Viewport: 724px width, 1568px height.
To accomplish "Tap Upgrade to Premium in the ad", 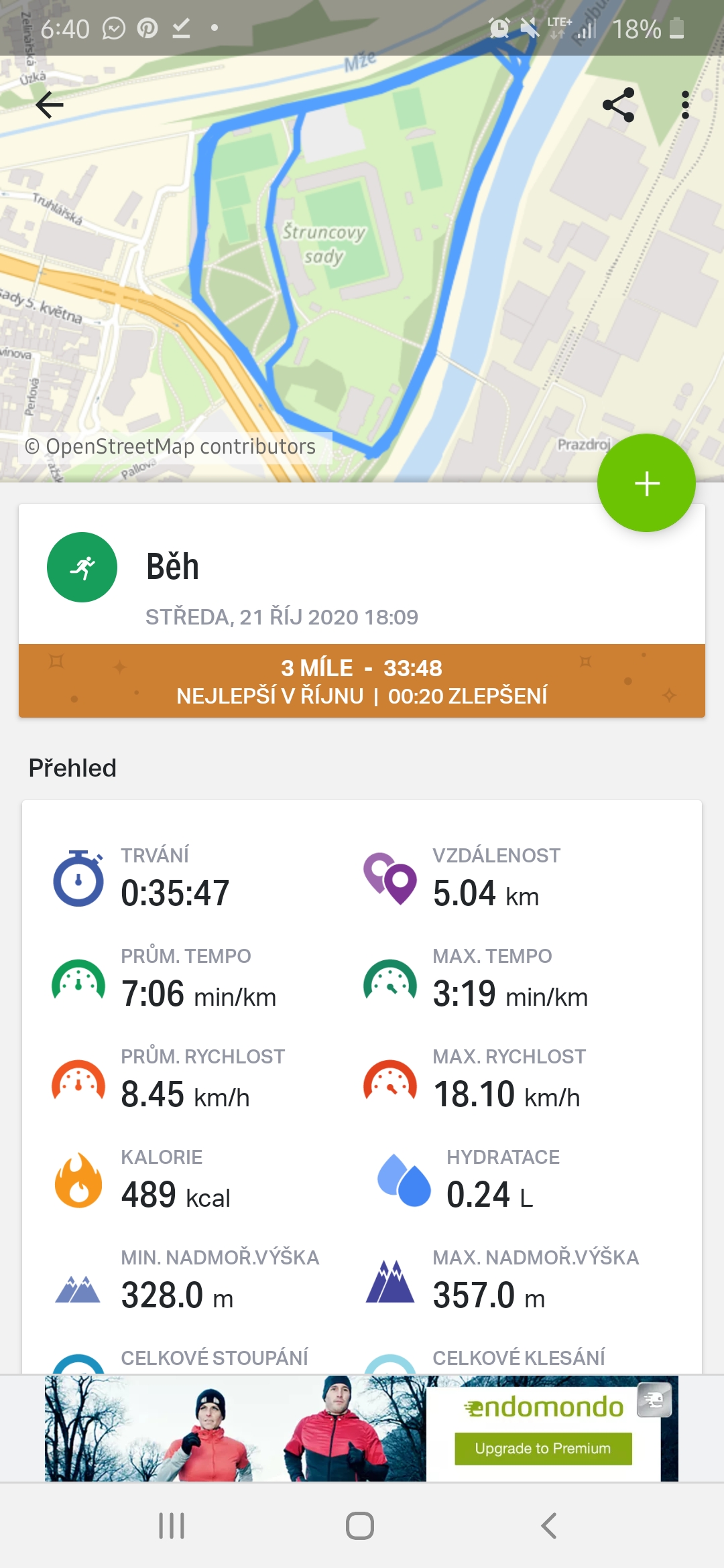I will tap(543, 1449).
